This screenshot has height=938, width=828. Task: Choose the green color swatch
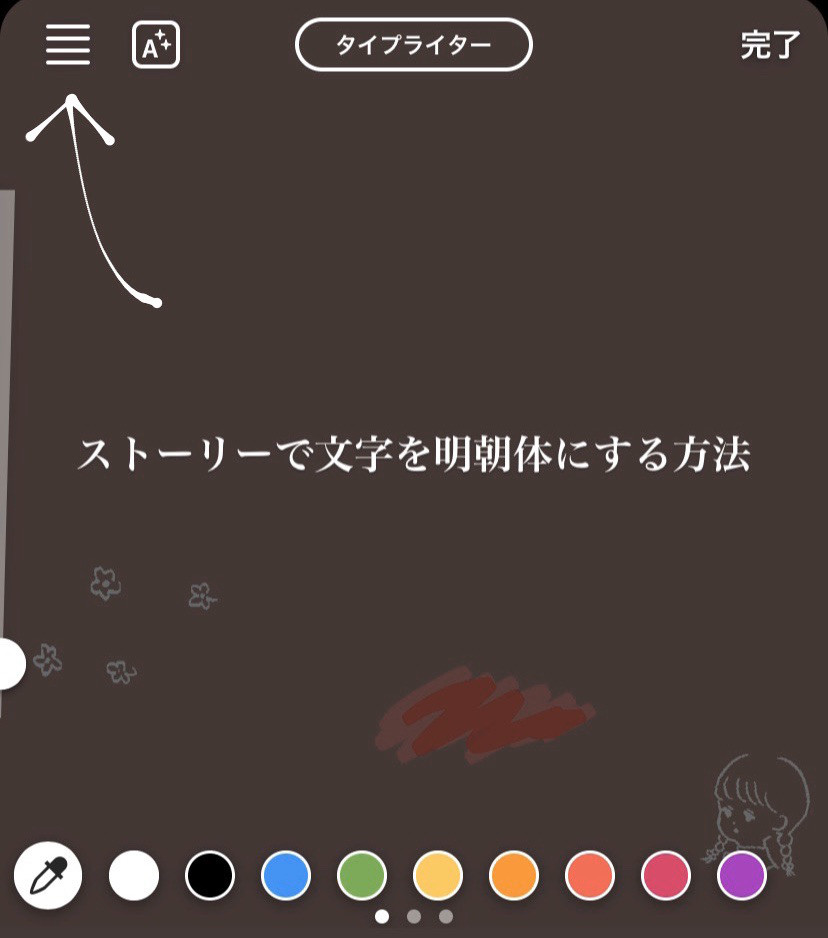(362, 876)
